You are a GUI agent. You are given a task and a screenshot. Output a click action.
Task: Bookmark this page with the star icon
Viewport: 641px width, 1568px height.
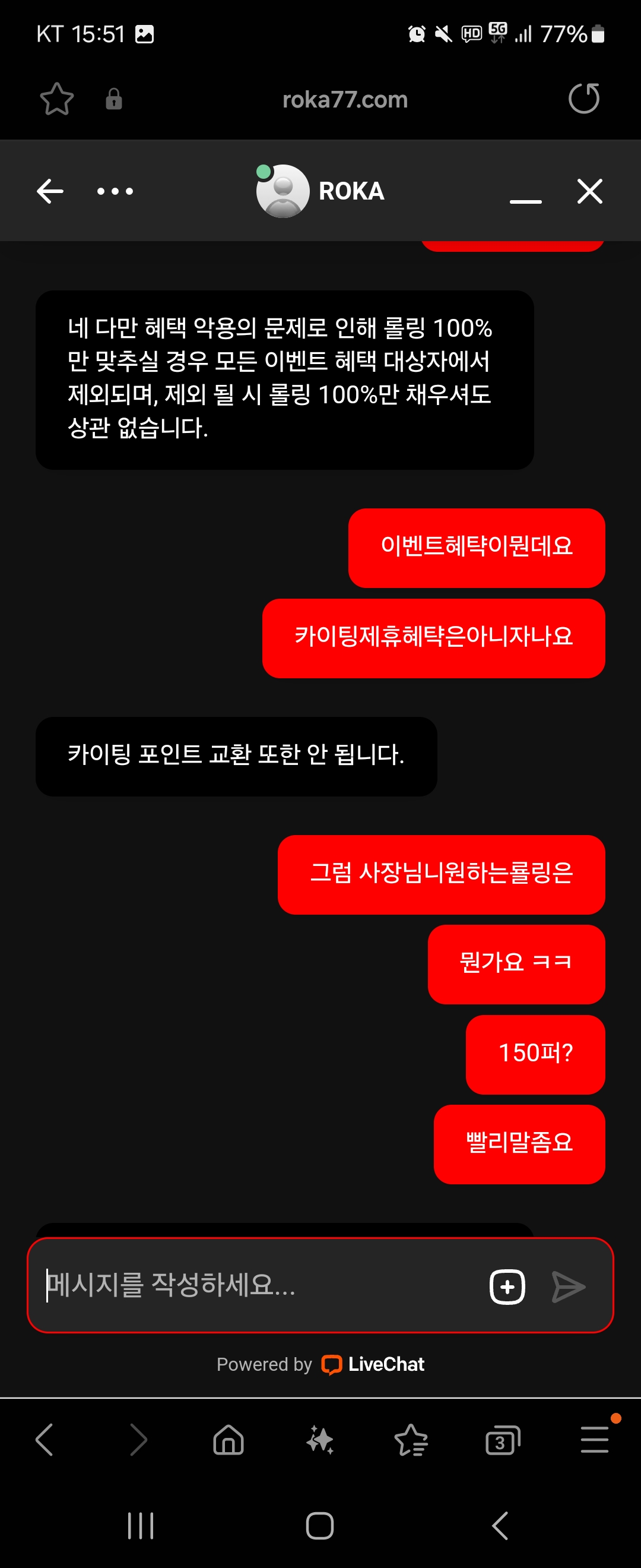coord(56,99)
